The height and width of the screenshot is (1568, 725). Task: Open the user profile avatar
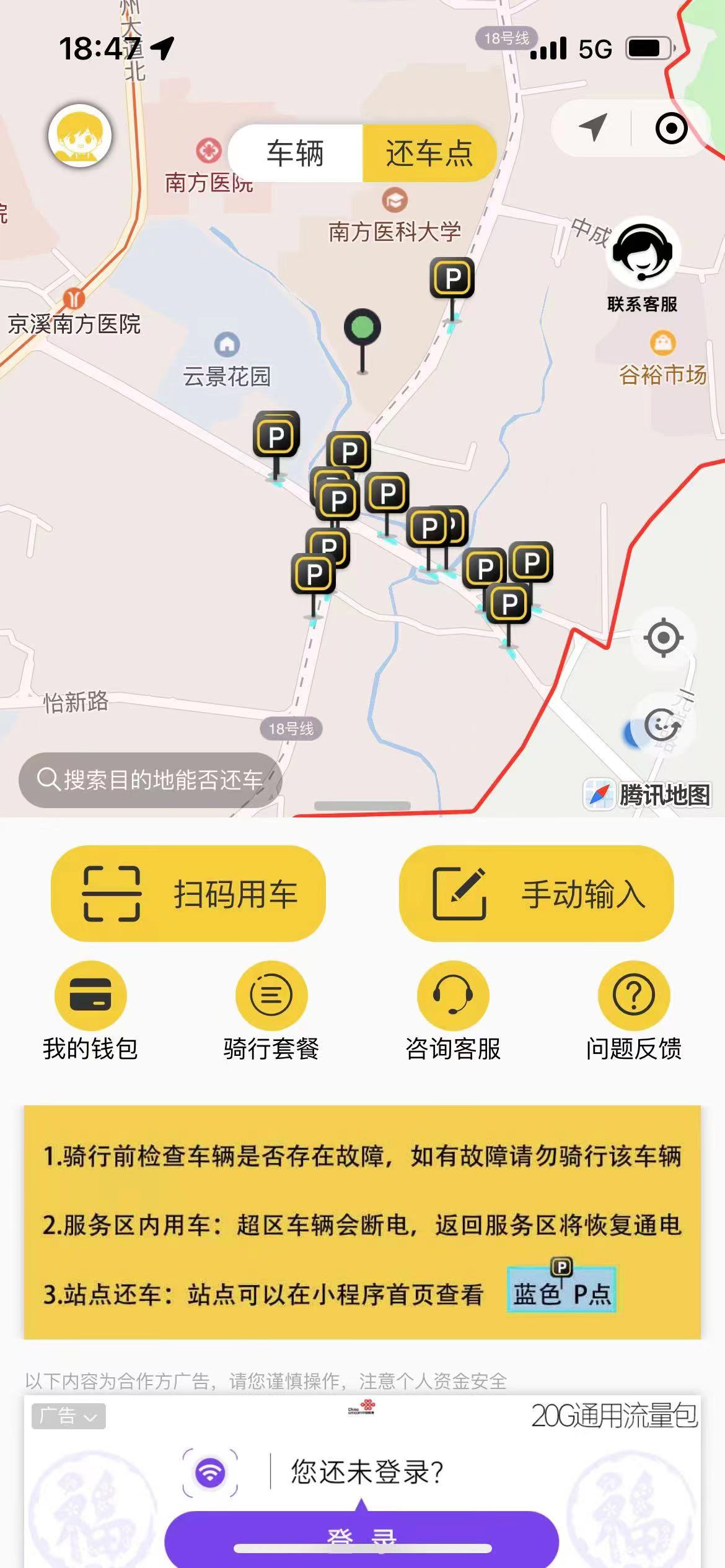tap(80, 136)
